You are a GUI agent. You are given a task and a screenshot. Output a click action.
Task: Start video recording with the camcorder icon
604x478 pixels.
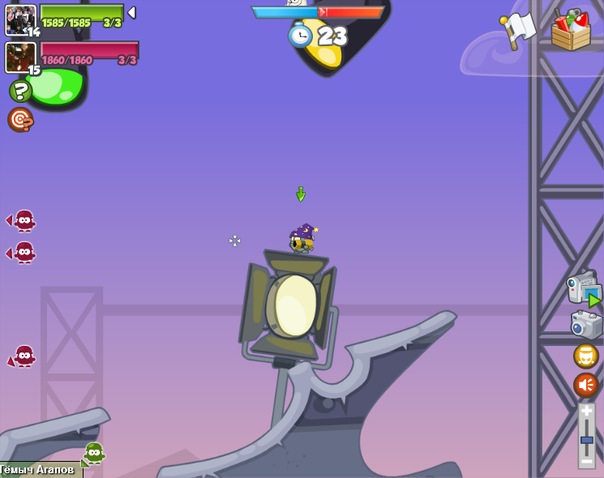click(x=583, y=289)
